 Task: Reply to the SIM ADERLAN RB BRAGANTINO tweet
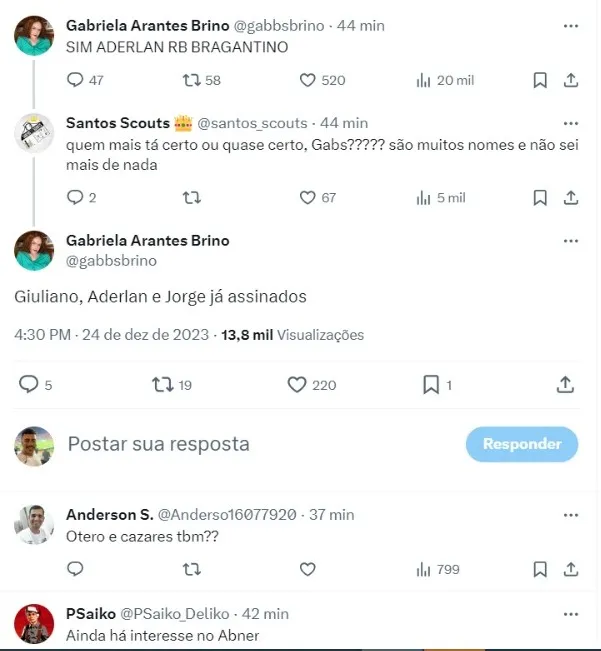coord(76,80)
